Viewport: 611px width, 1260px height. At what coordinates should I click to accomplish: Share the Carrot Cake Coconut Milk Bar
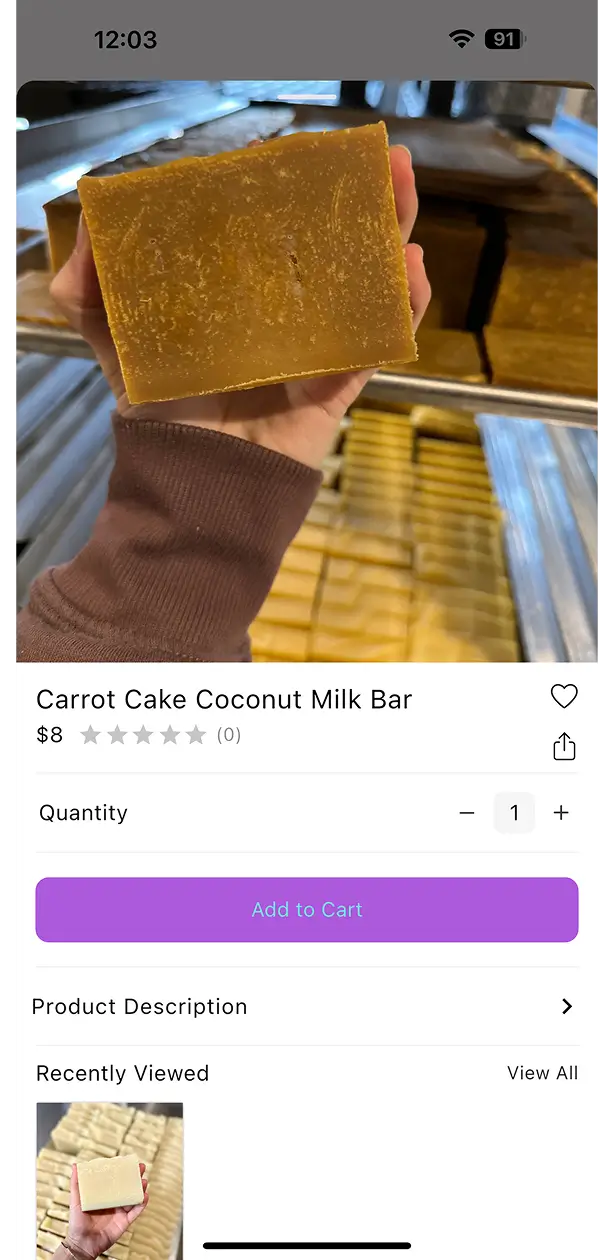point(564,746)
